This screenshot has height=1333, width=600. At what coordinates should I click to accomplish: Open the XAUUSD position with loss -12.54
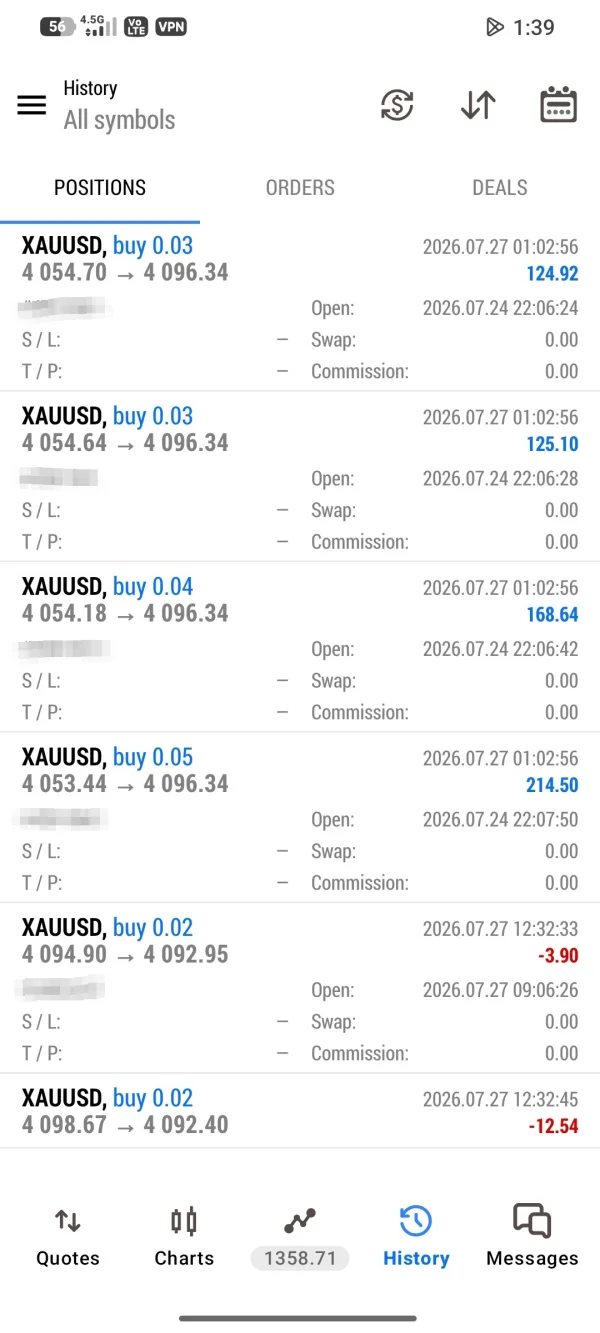[x=300, y=1111]
